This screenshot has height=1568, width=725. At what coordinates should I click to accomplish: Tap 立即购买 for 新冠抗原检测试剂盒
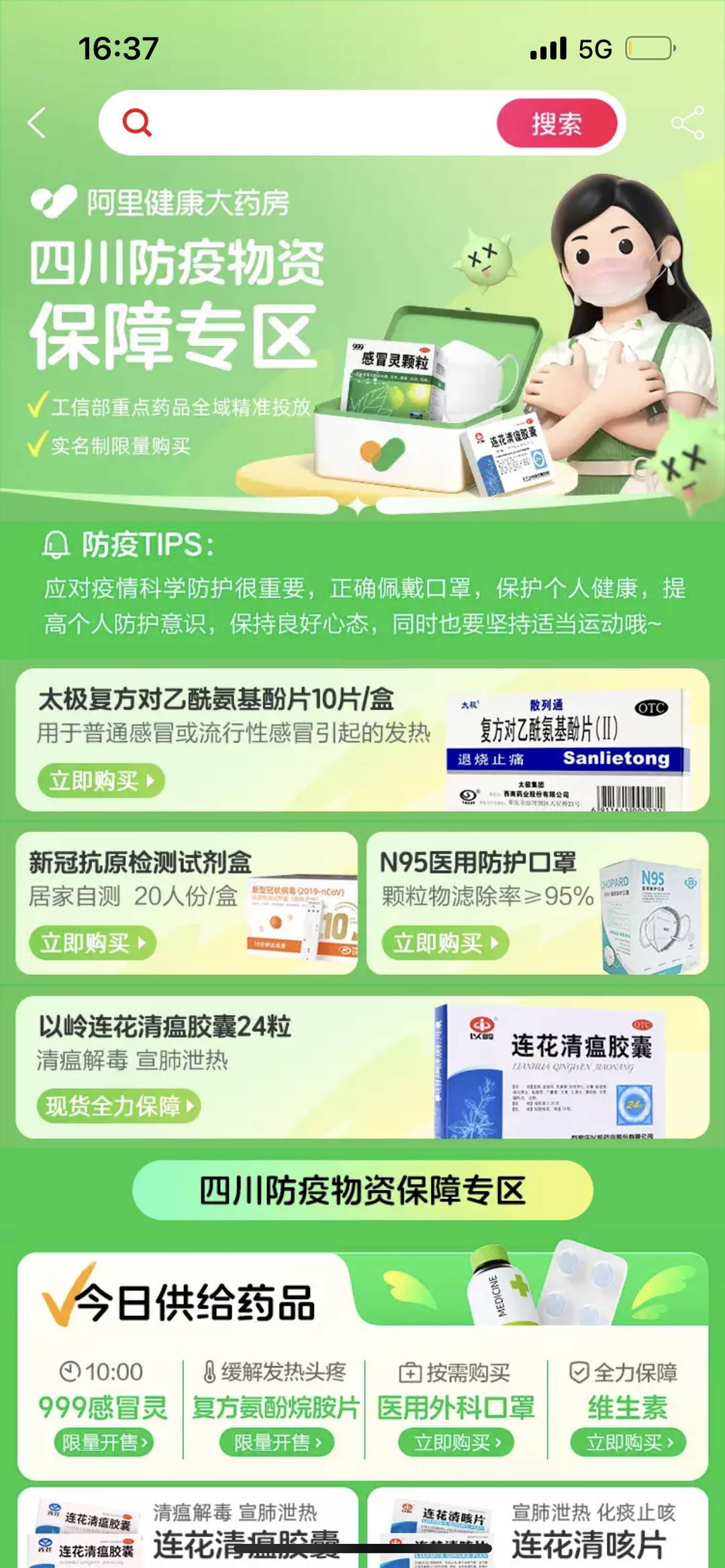click(x=93, y=943)
